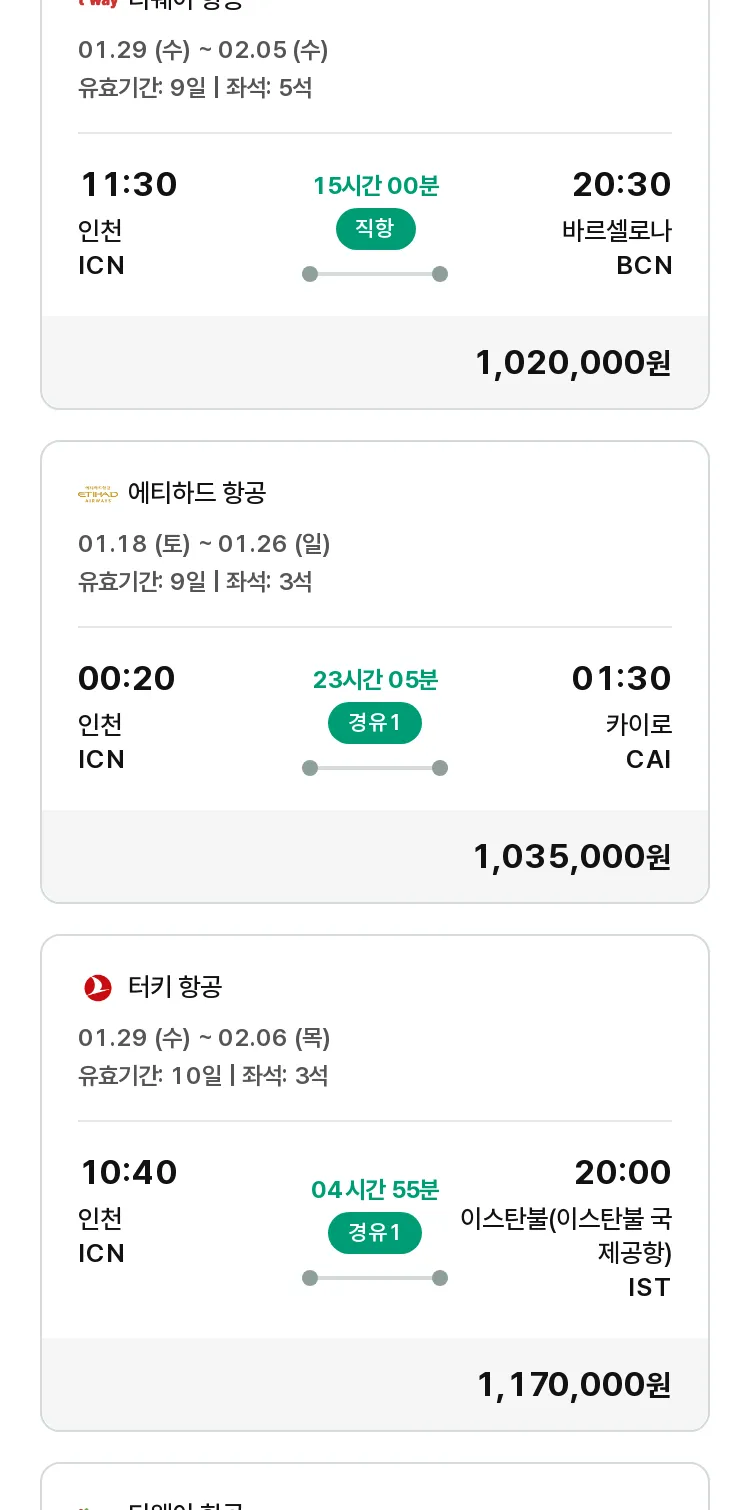Select the Turkish Airlines flight to Istanbul
Screen dimensions: 750x1510
pos(375,1183)
